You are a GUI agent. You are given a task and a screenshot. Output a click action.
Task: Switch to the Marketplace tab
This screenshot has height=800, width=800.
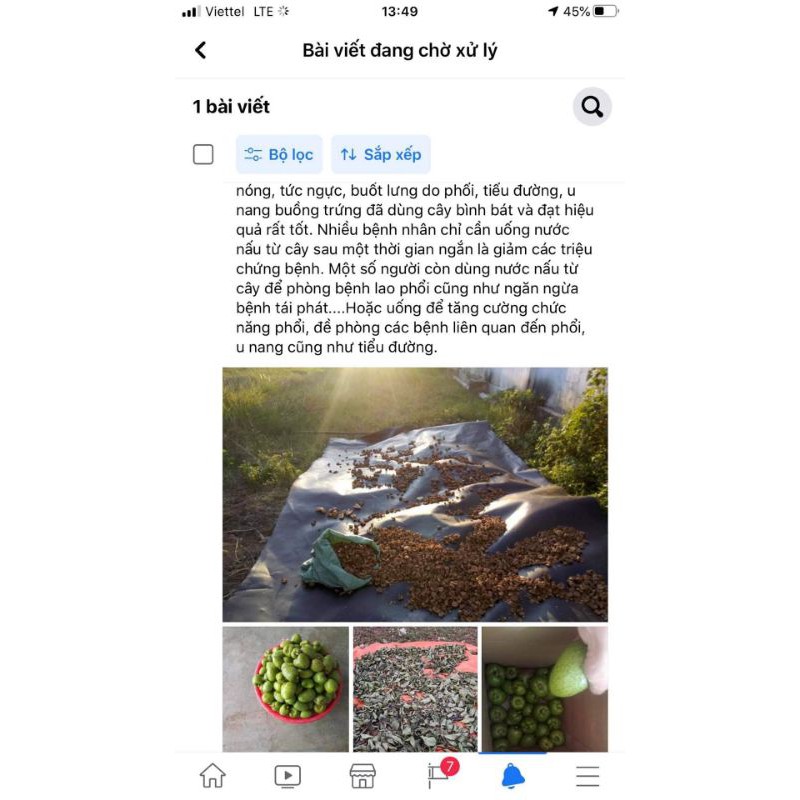(362, 776)
